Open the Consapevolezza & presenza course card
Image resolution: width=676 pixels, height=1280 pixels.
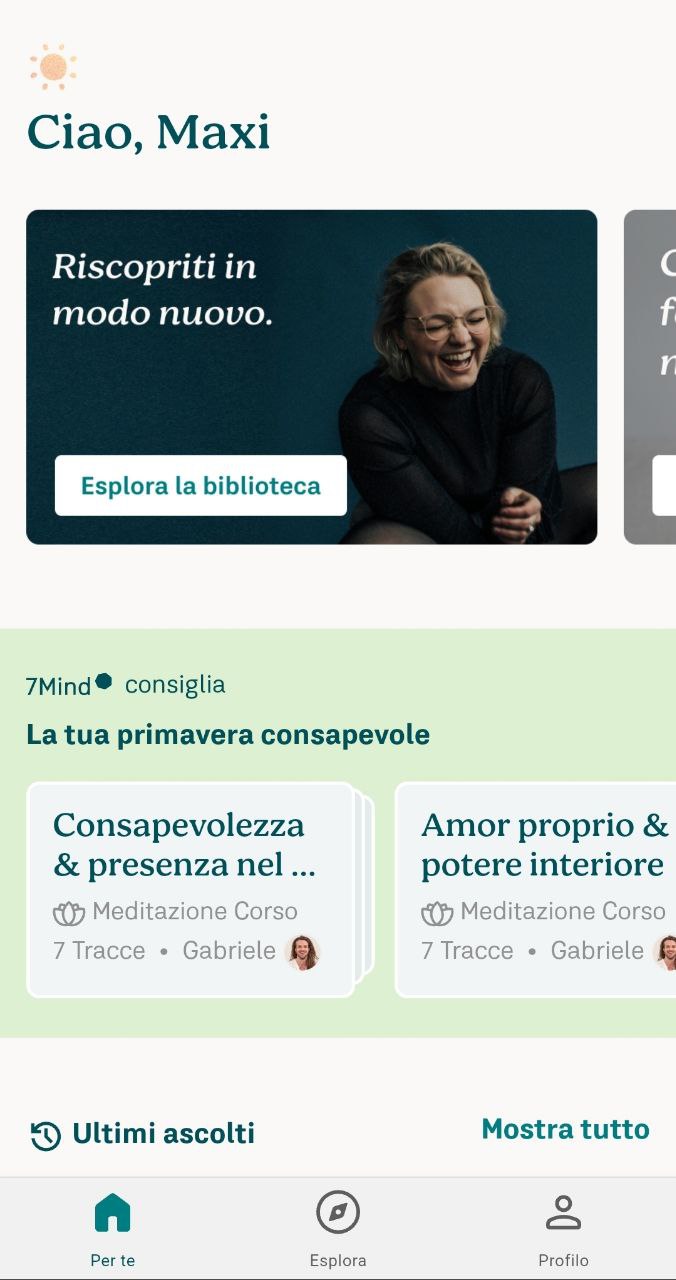coord(190,889)
